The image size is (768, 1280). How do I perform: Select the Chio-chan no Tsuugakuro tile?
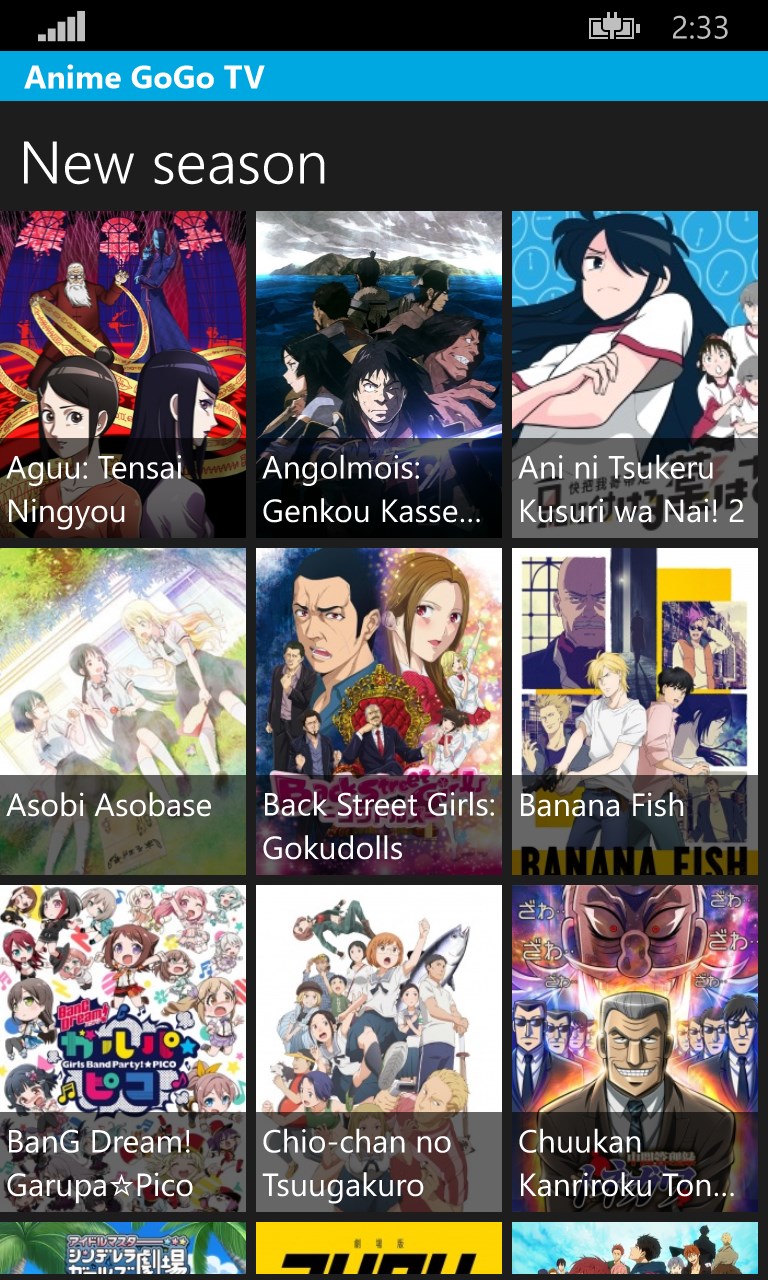(379, 1048)
